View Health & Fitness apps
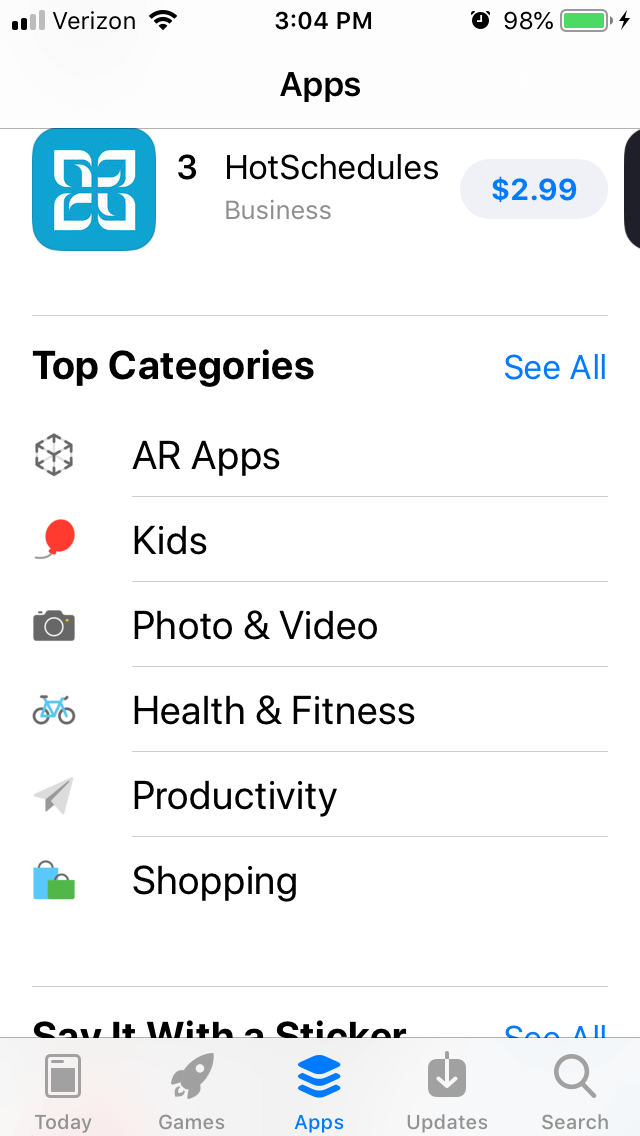Image resolution: width=640 pixels, height=1136 pixels. 273,711
